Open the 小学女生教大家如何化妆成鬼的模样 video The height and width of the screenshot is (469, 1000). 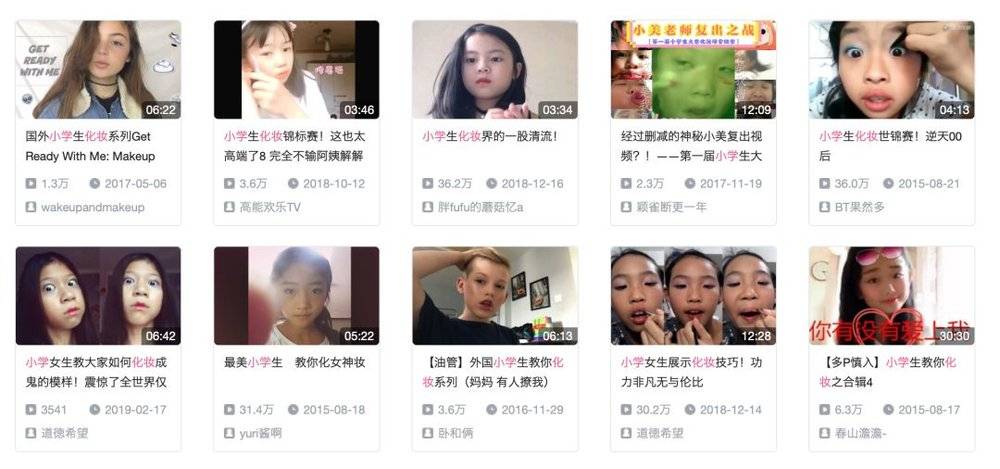tap(98, 296)
